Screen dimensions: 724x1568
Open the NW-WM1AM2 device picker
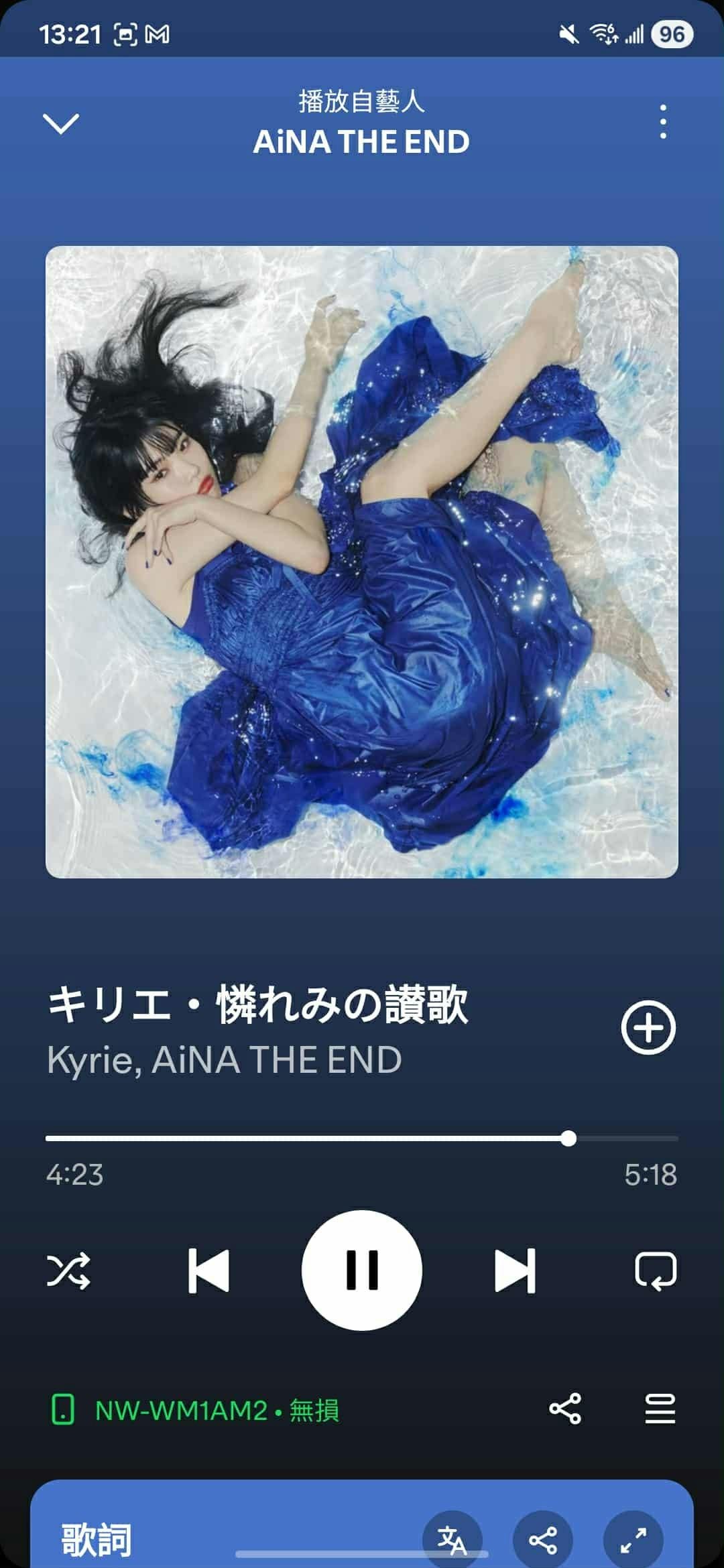click(196, 1410)
